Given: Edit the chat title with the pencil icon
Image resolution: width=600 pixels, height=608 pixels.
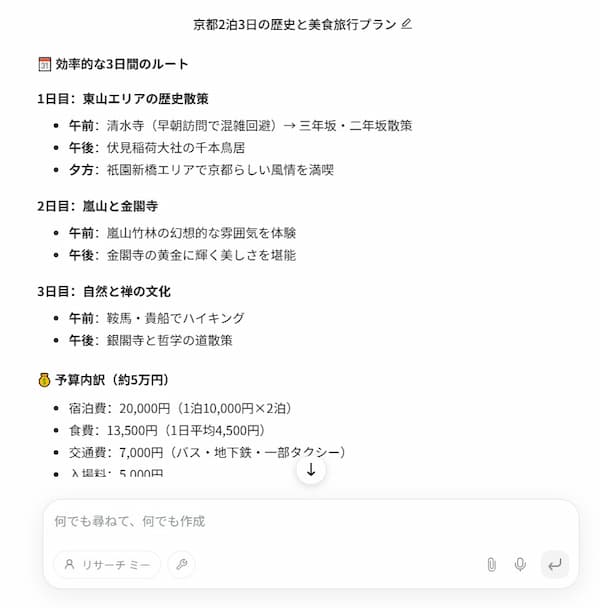Looking at the screenshot, I should click(406, 23).
